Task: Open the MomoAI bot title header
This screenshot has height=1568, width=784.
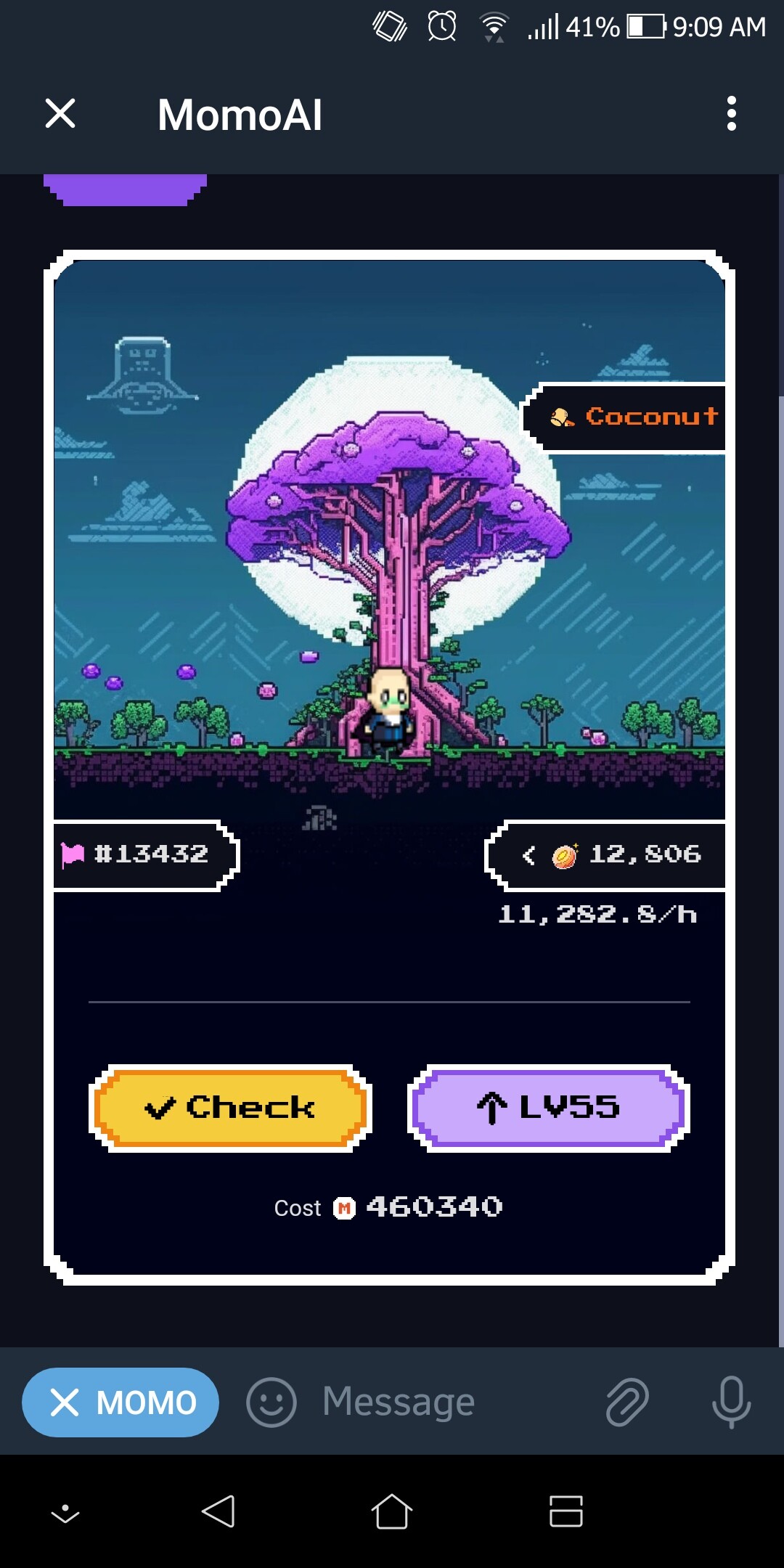Action: click(x=238, y=115)
